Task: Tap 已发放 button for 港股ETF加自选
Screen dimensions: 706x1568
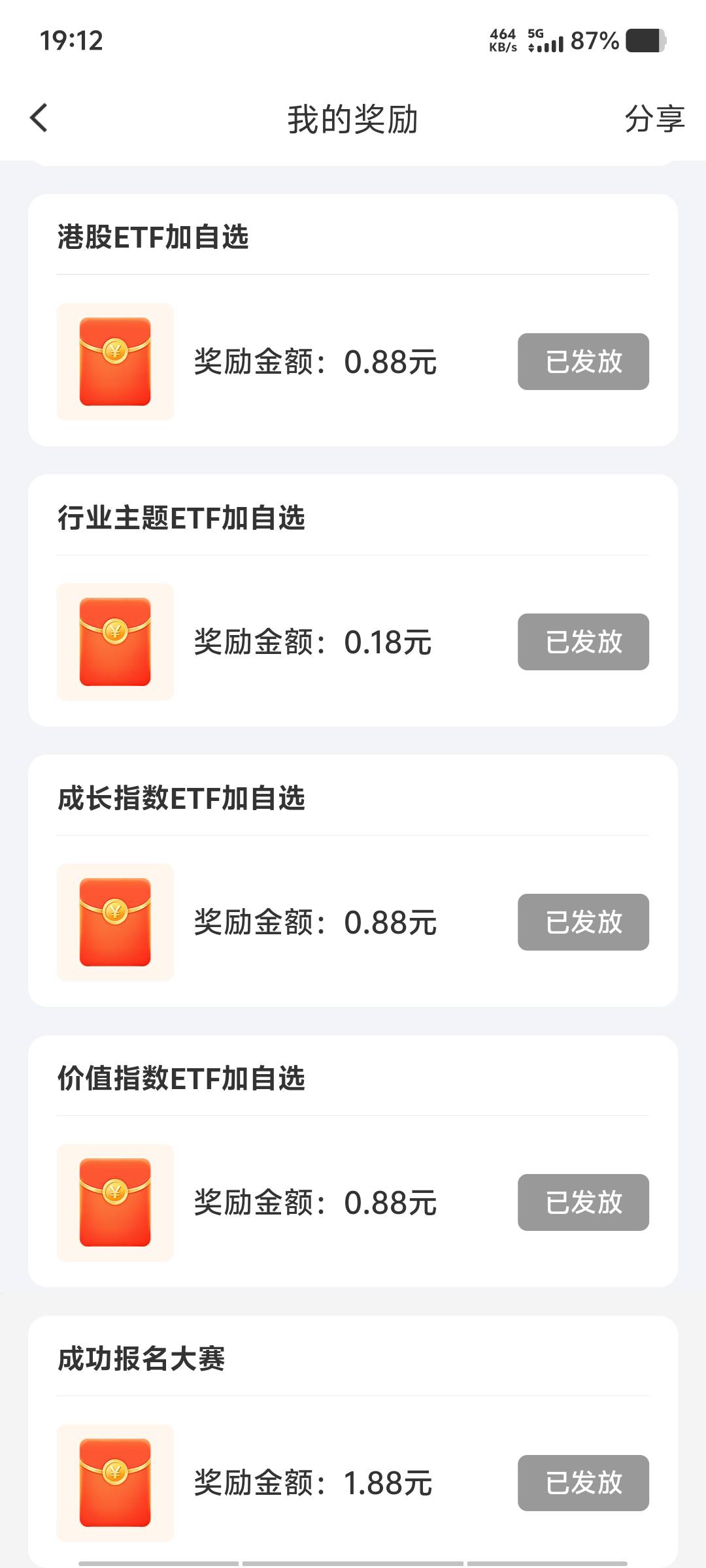Action: tap(583, 361)
